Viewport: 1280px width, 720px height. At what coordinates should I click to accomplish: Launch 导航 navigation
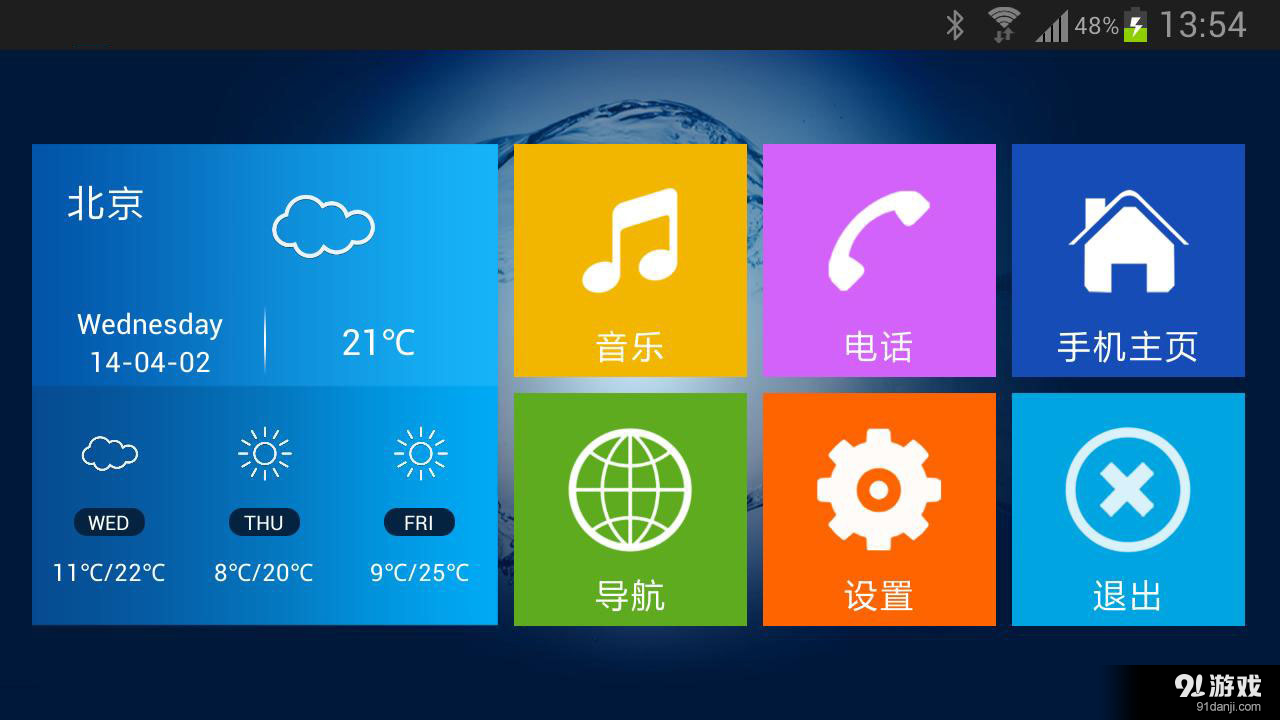pos(630,509)
